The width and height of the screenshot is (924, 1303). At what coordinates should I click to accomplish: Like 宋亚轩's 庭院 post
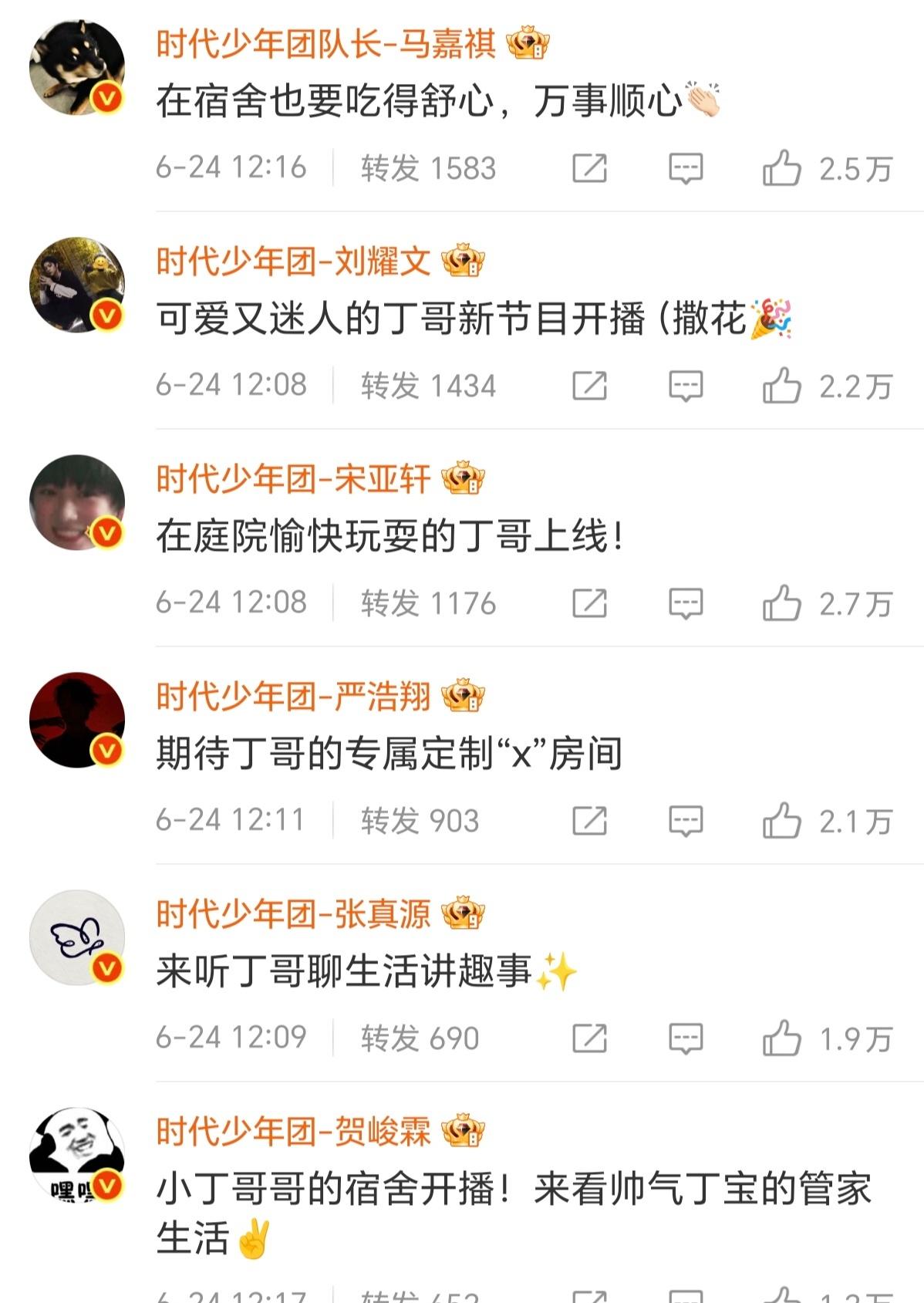click(x=782, y=603)
